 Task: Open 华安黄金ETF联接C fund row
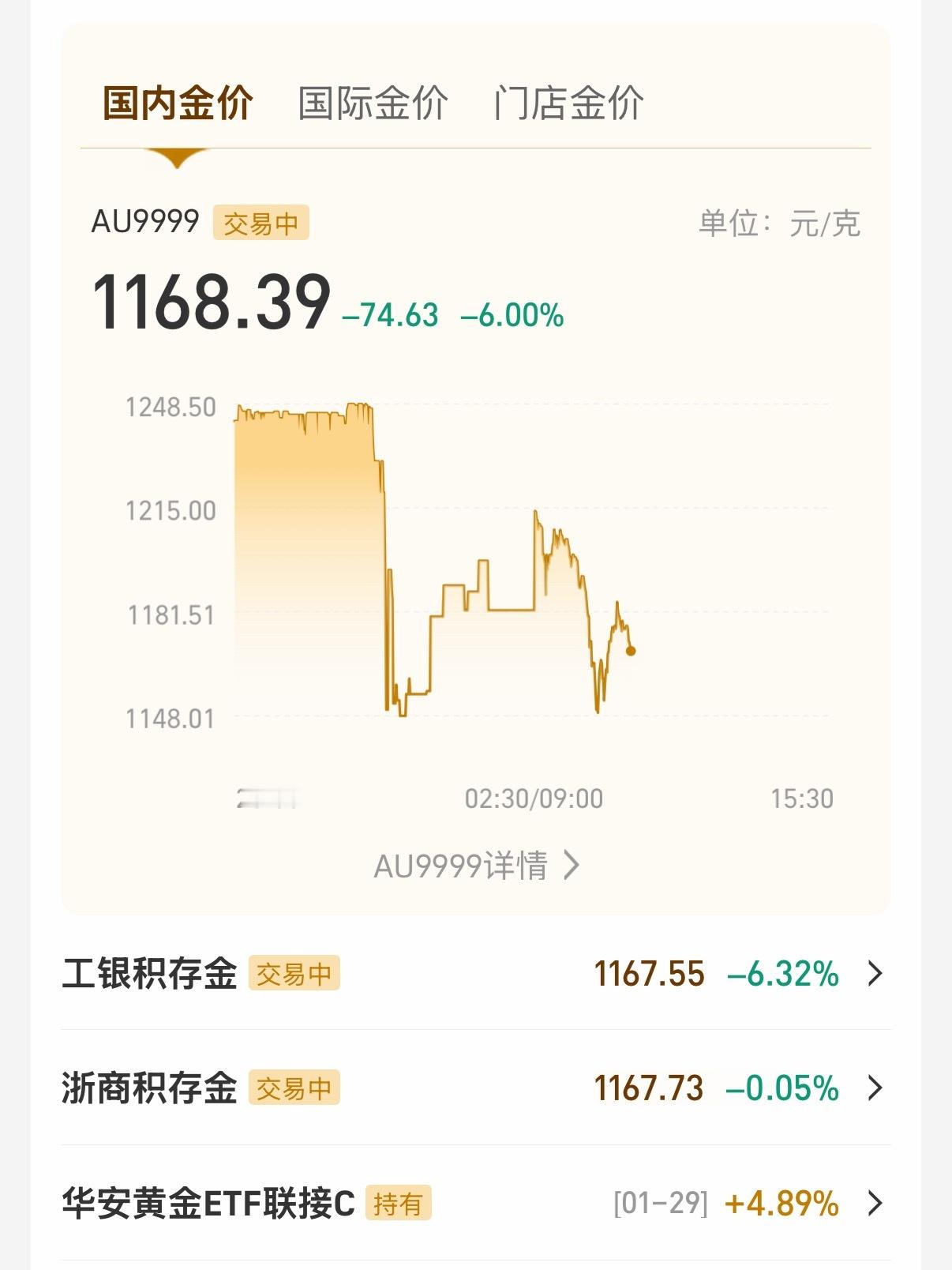click(475, 1203)
